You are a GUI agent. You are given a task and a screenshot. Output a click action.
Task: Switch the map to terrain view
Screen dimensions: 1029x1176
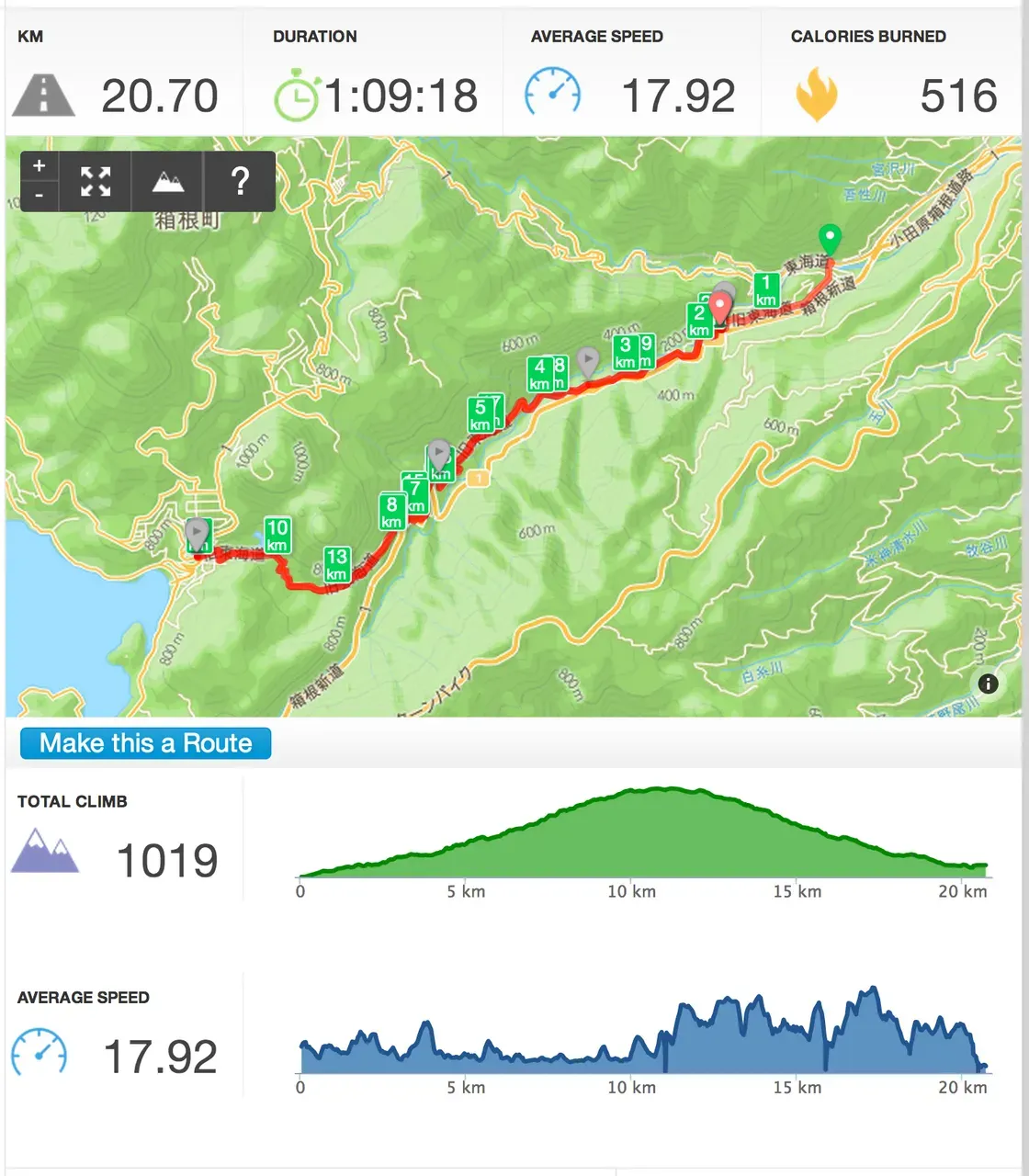pyautogui.click(x=167, y=181)
